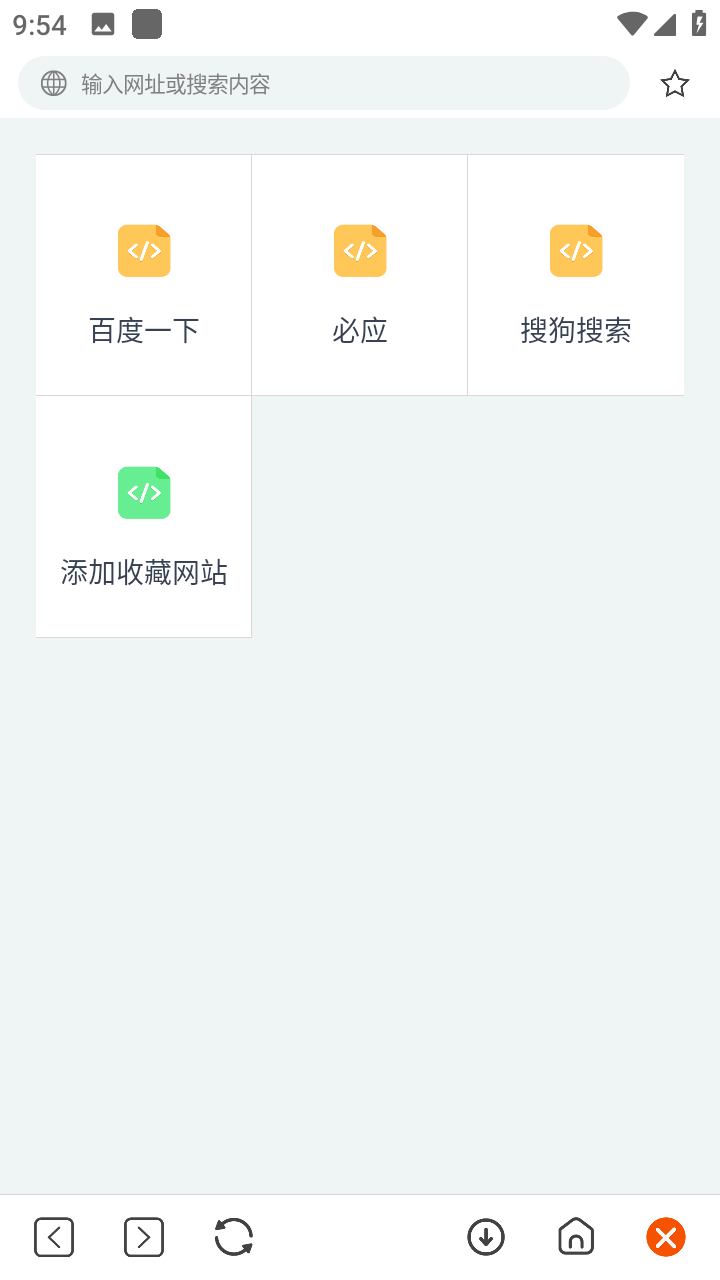Tap the 必应 text label
Screen dimensions: 720x1280
click(359, 330)
